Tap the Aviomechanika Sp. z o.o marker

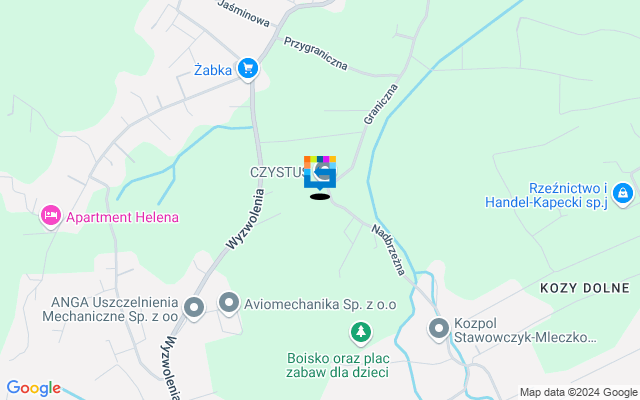(229, 301)
